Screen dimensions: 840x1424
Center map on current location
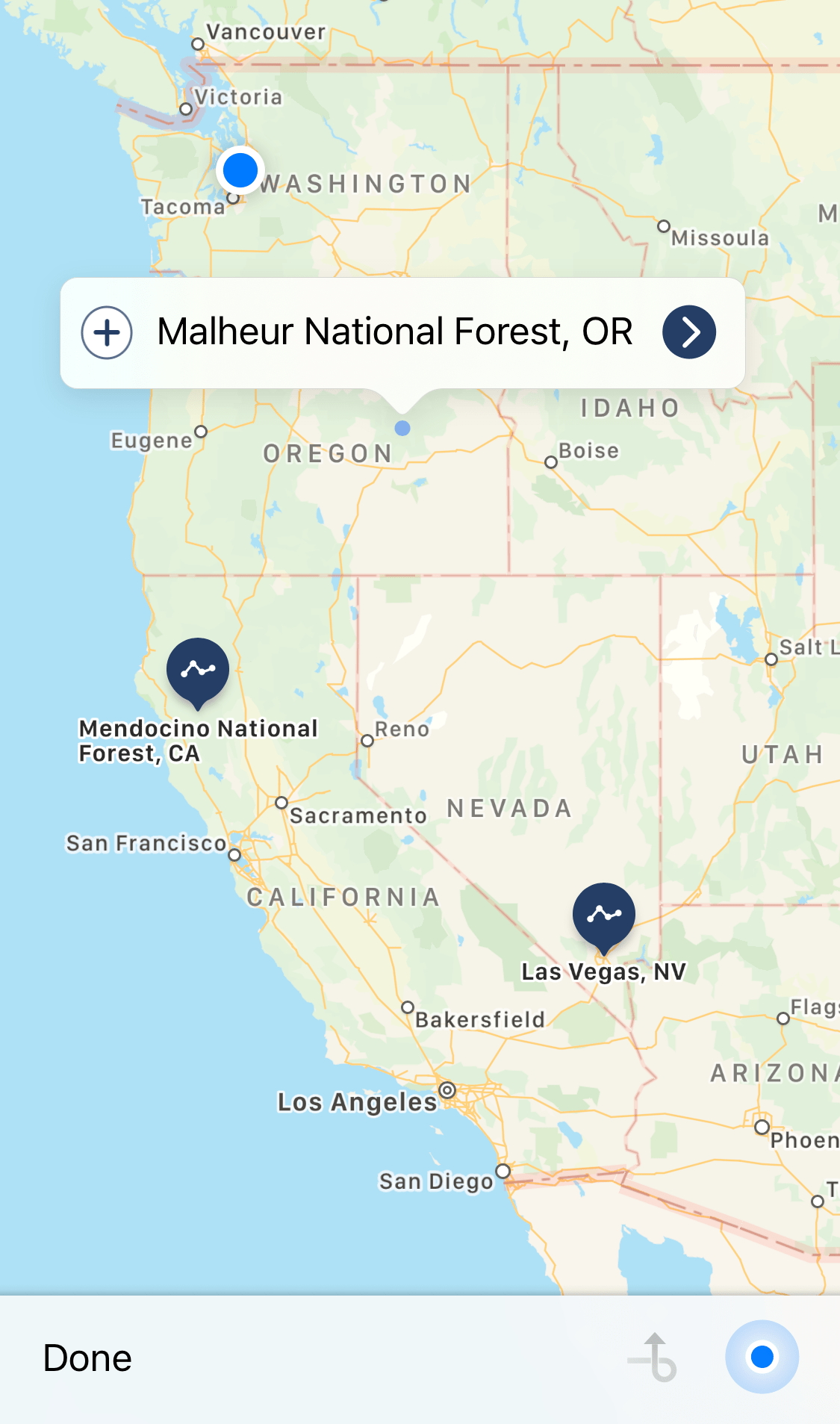[762, 1357]
